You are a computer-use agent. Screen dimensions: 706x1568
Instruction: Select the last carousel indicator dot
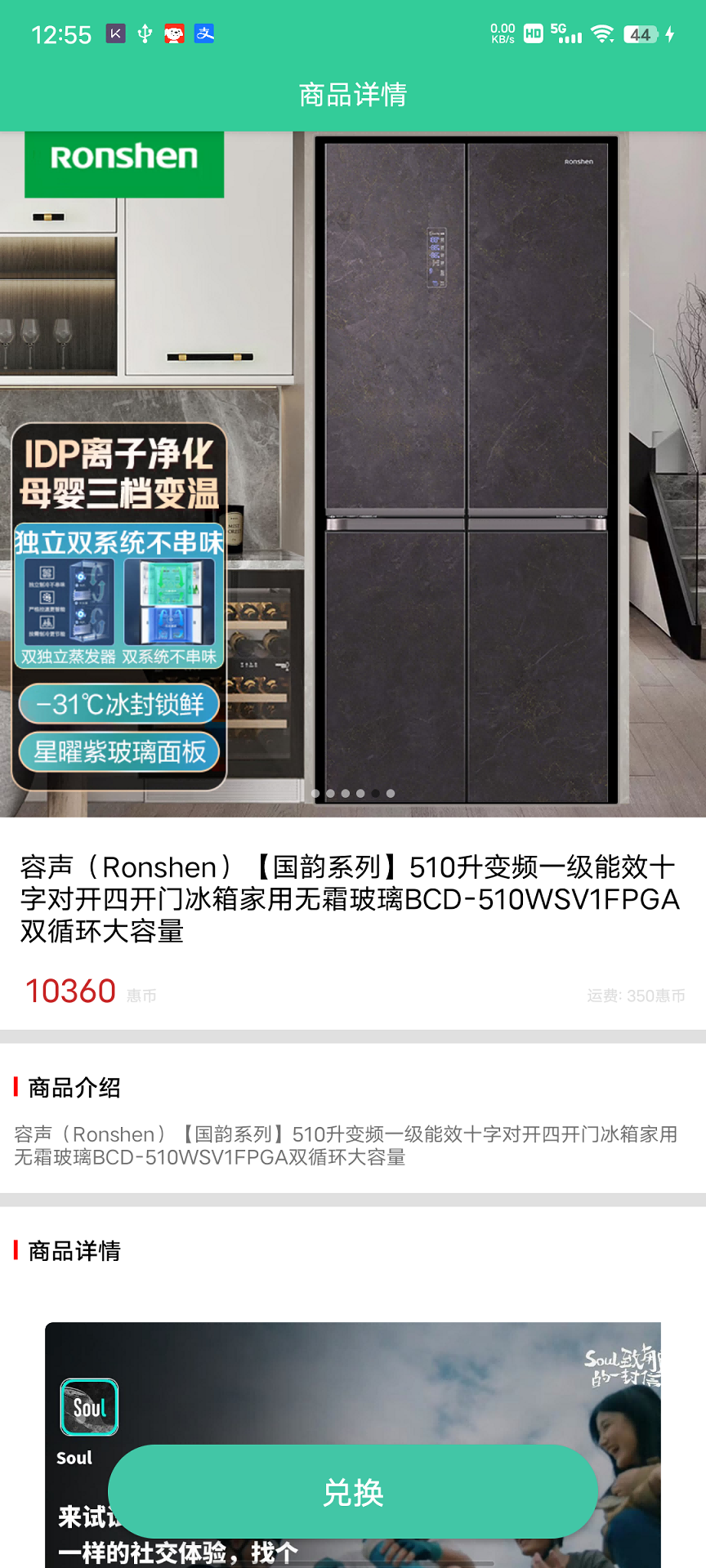[x=391, y=792]
